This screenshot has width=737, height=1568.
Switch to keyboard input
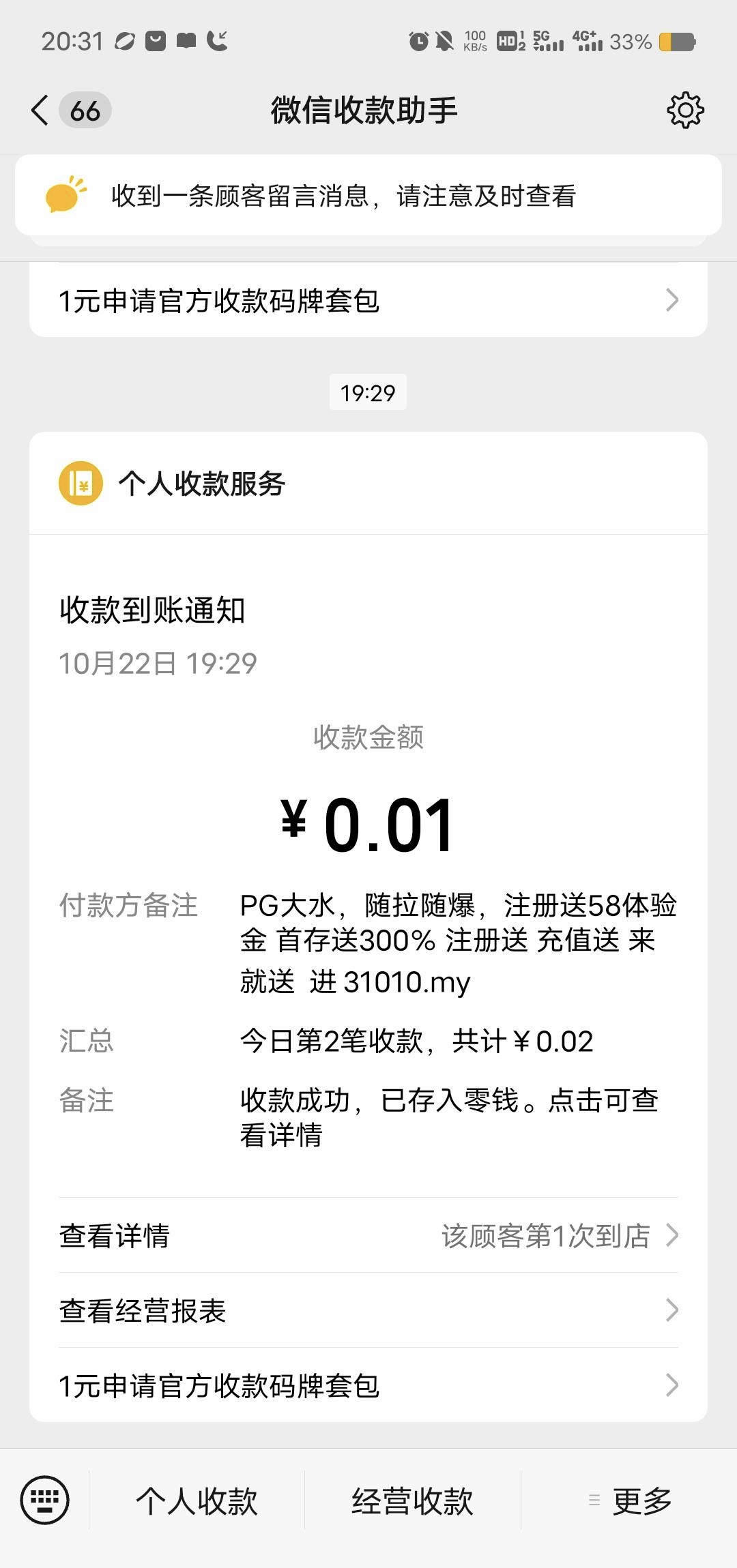[x=45, y=1500]
